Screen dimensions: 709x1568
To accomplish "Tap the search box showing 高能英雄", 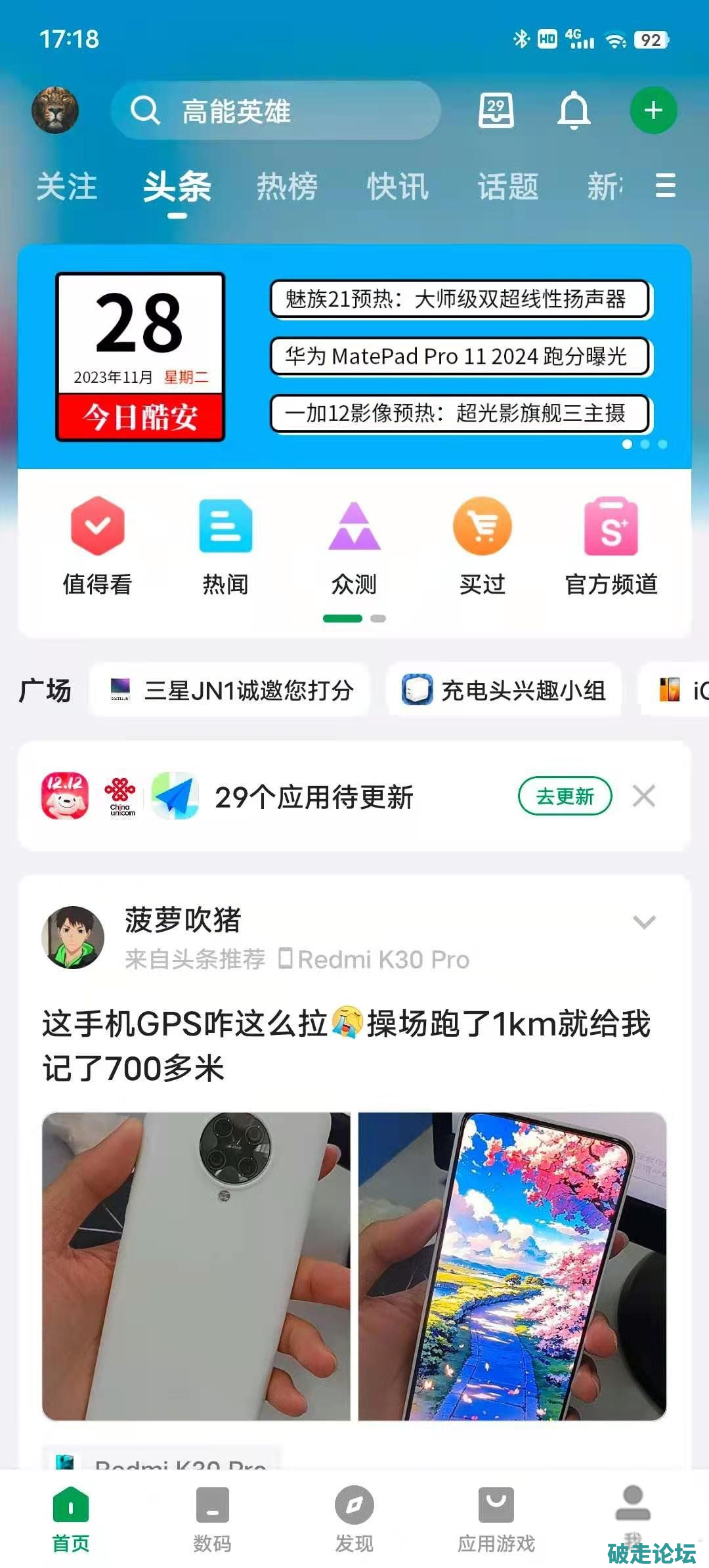I will coord(276,111).
